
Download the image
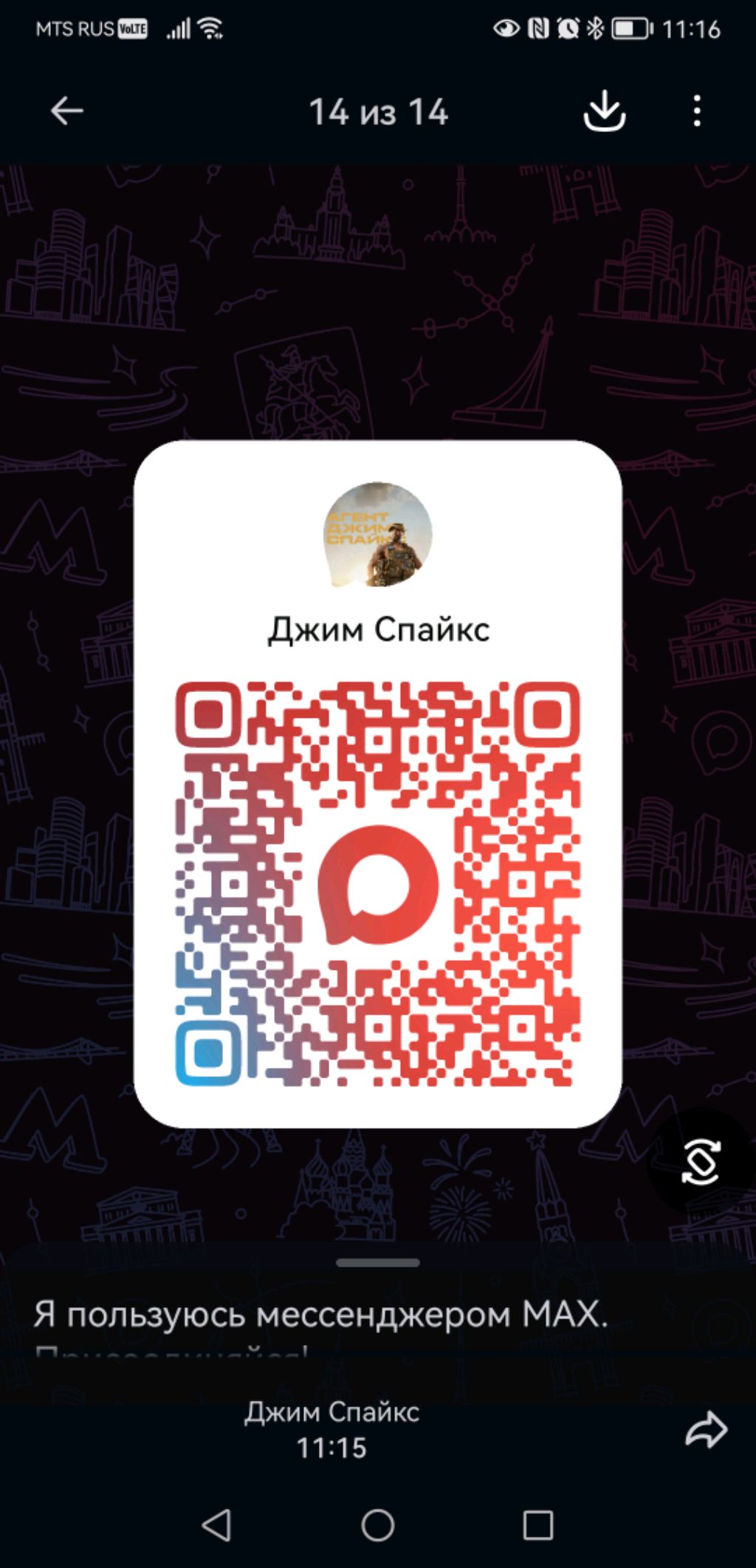604,112
